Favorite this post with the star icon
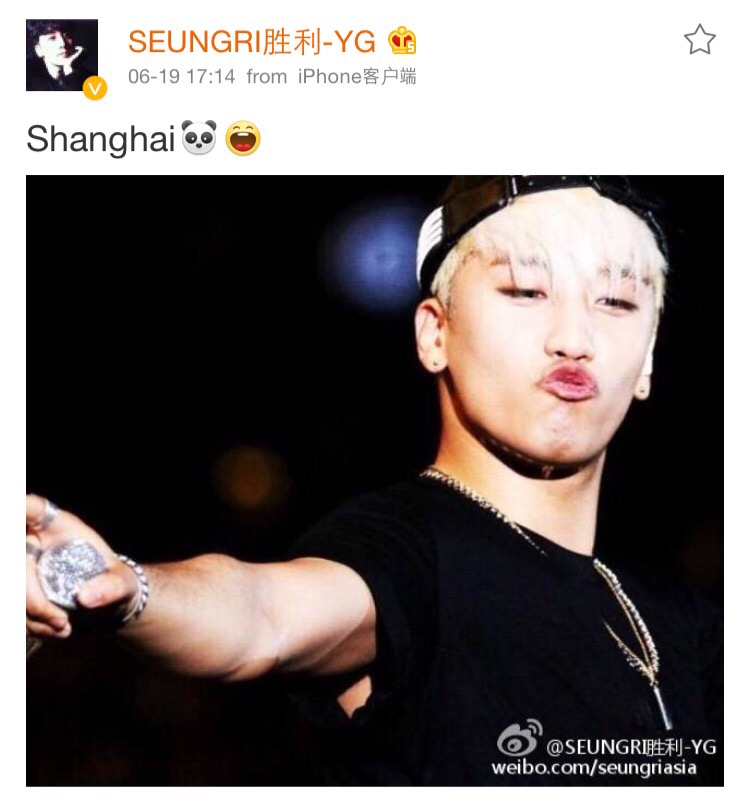Image resolution: width=750 pixels, height=804 pixels. [699, 40]
